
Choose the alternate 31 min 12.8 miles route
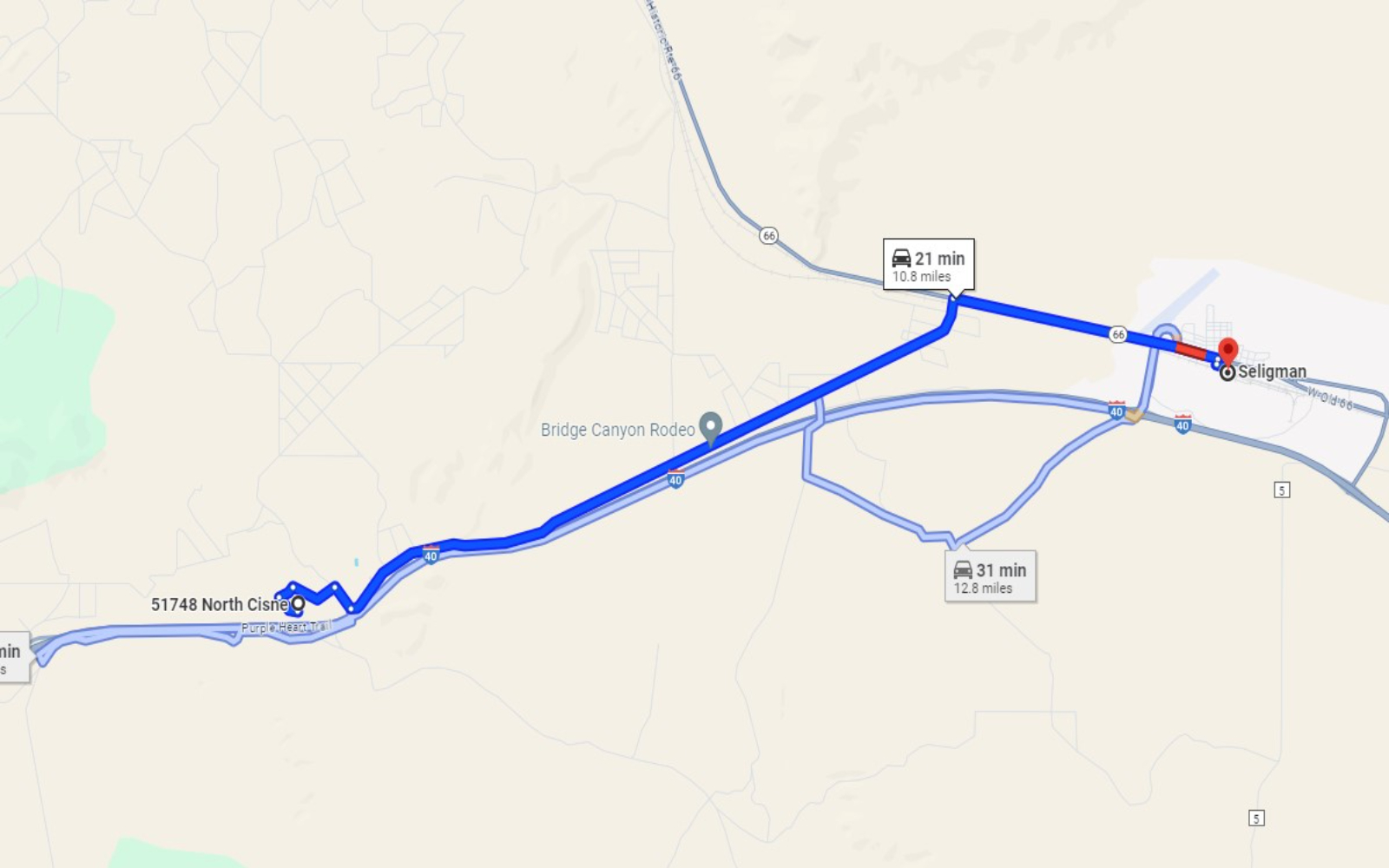990,576
